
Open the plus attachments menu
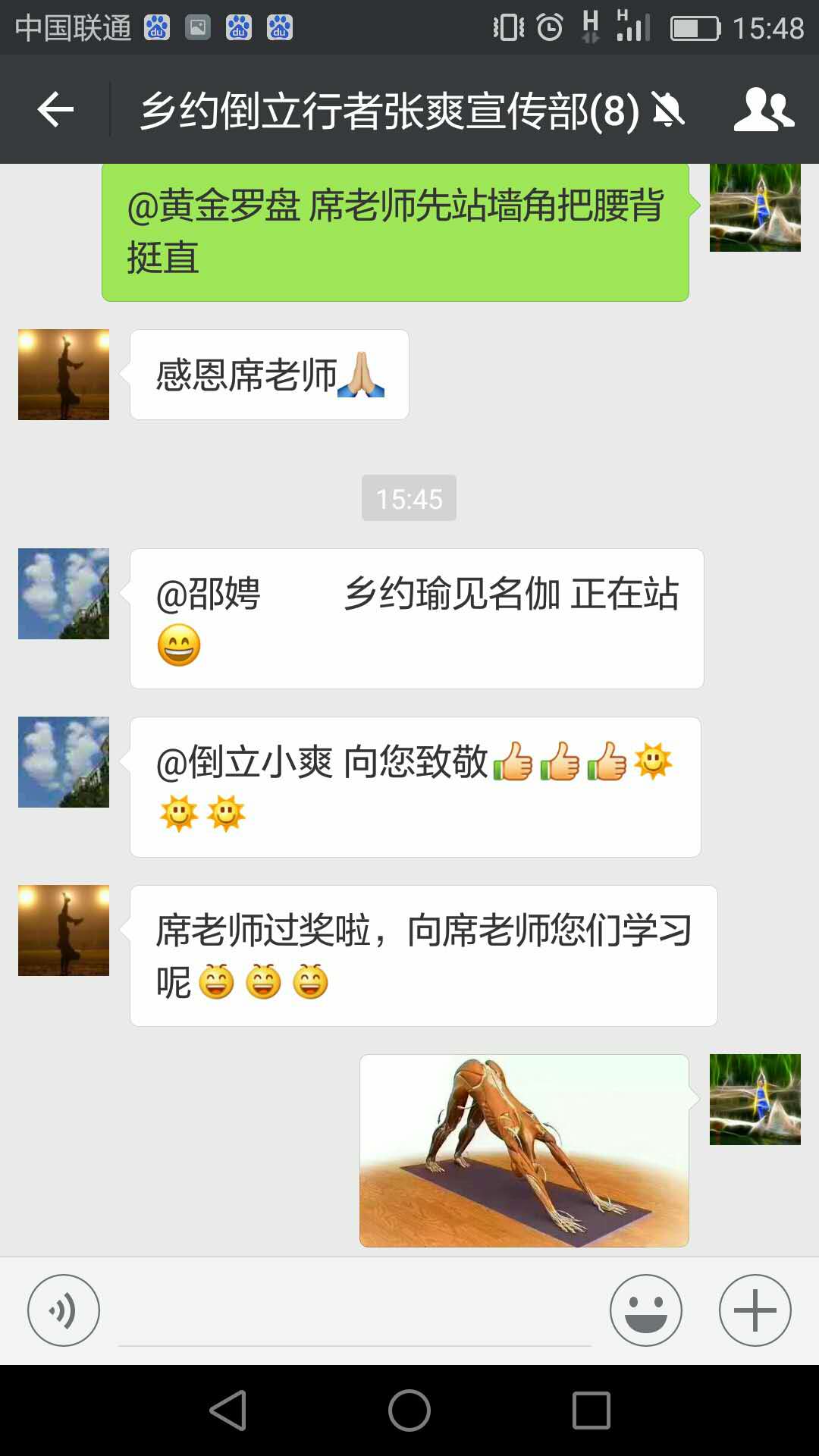(755, 1310)
